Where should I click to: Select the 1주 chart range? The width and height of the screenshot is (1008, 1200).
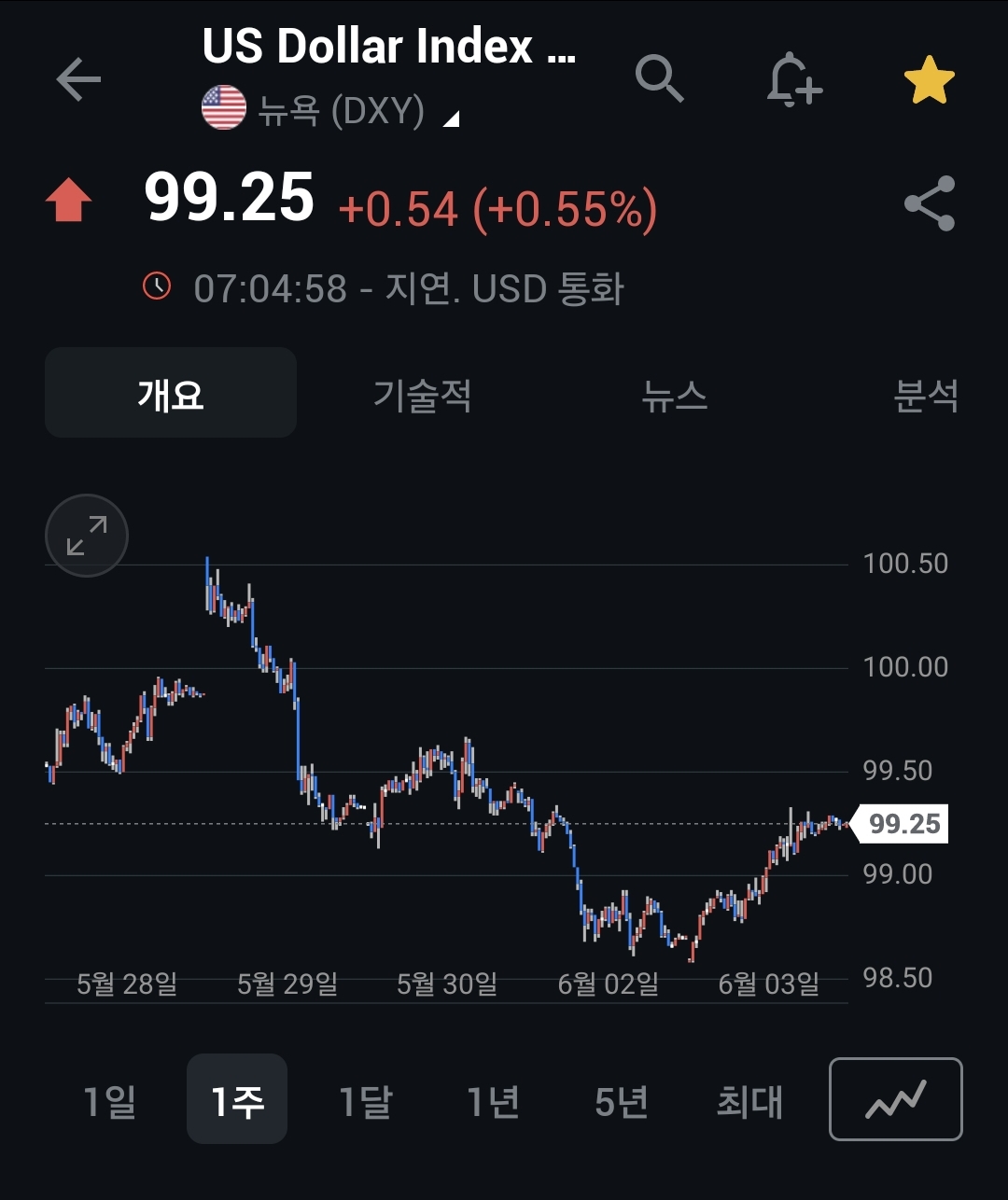[237, 1101]
